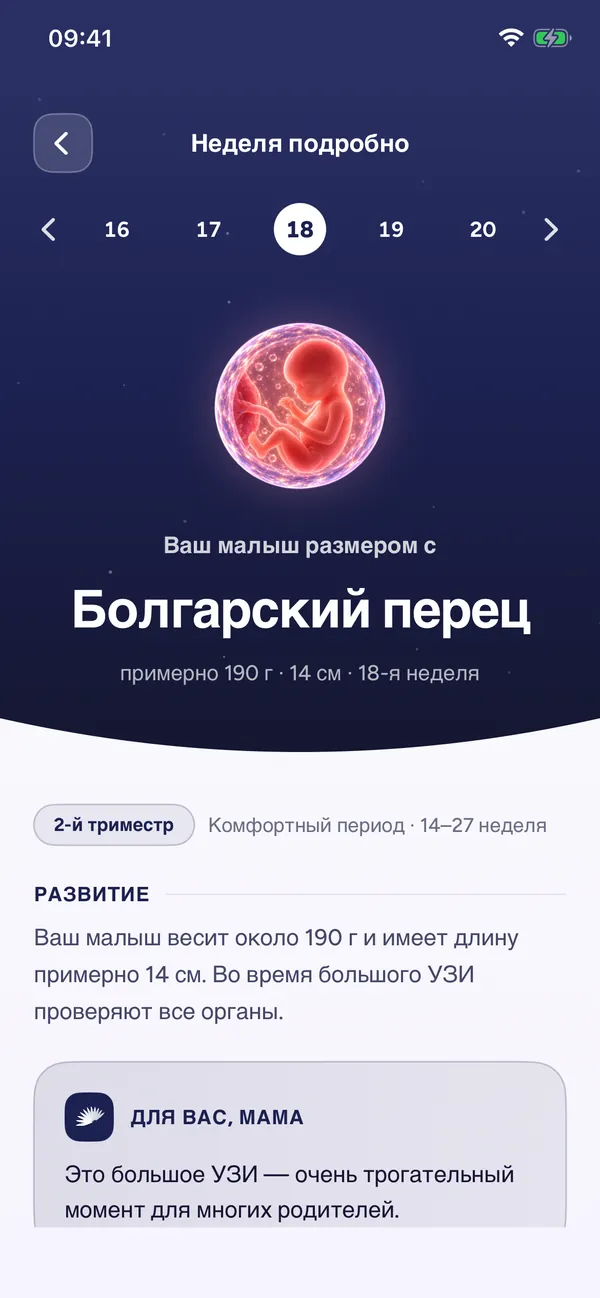Open week 20 details
The height and width of the screenshot is (1298, 600).
pyautogui.click(x=483, y=230)
